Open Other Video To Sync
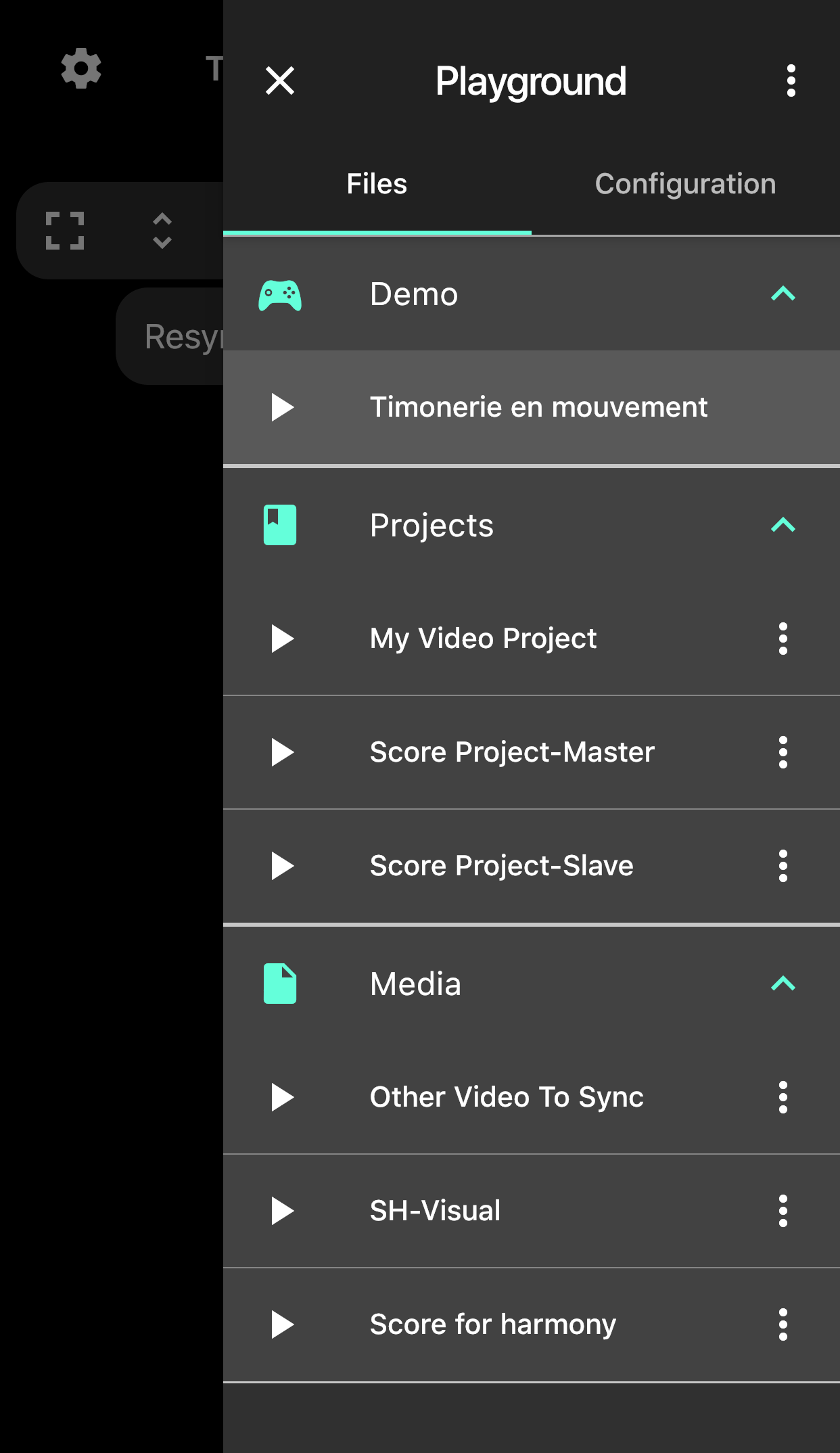This screenshot has height=1453, width=840. [x=506, y=1097]
